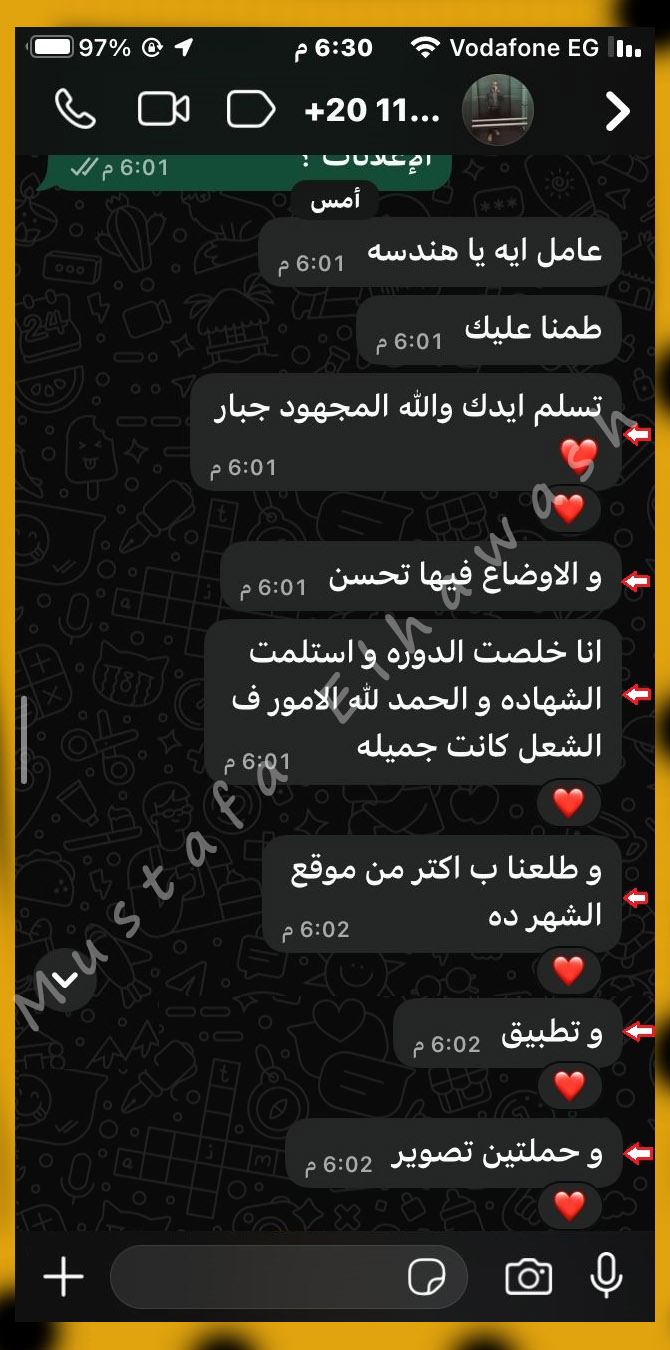Start a video call with this contact
The width and height of the screenshot is (670, 1350).
coord(164,110)
